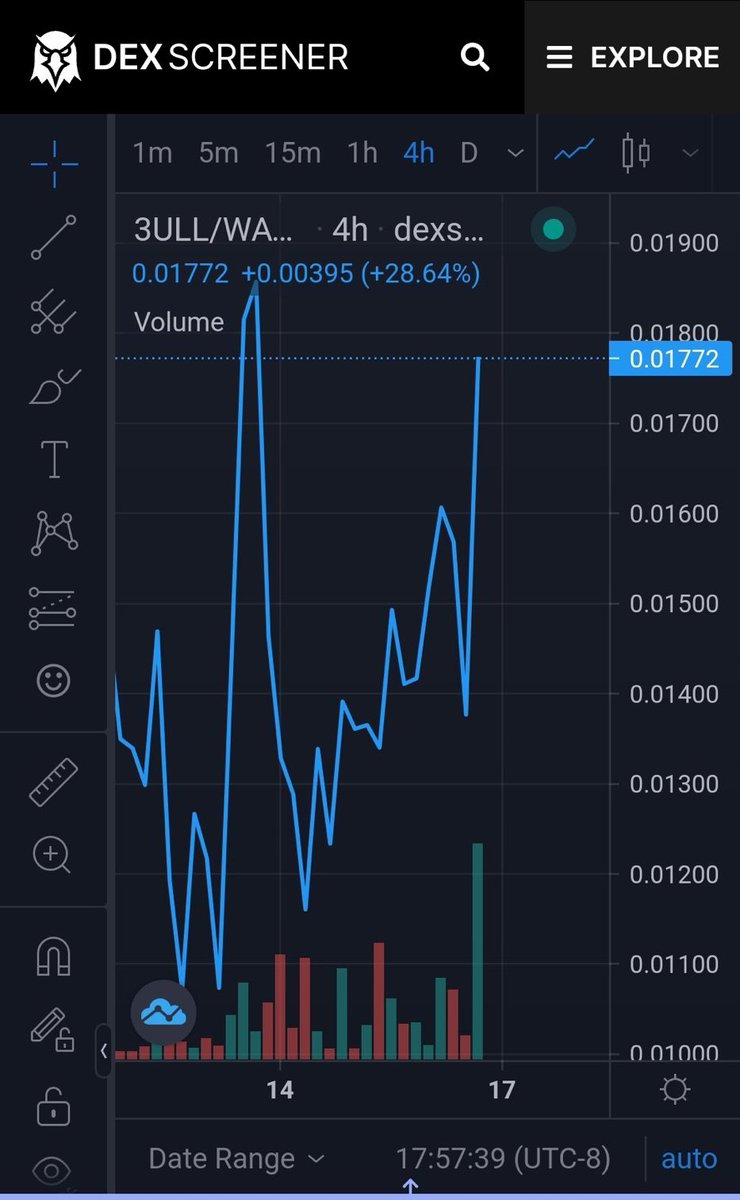Switch to the 1h timeframe
This screenshot has width=740, height=1200.
click(x=362, y=153)
